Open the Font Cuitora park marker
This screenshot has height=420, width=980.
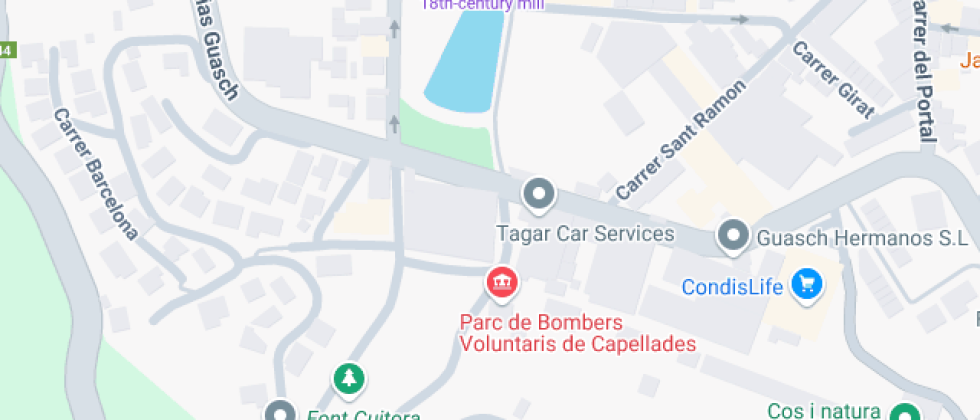point(348,379)
